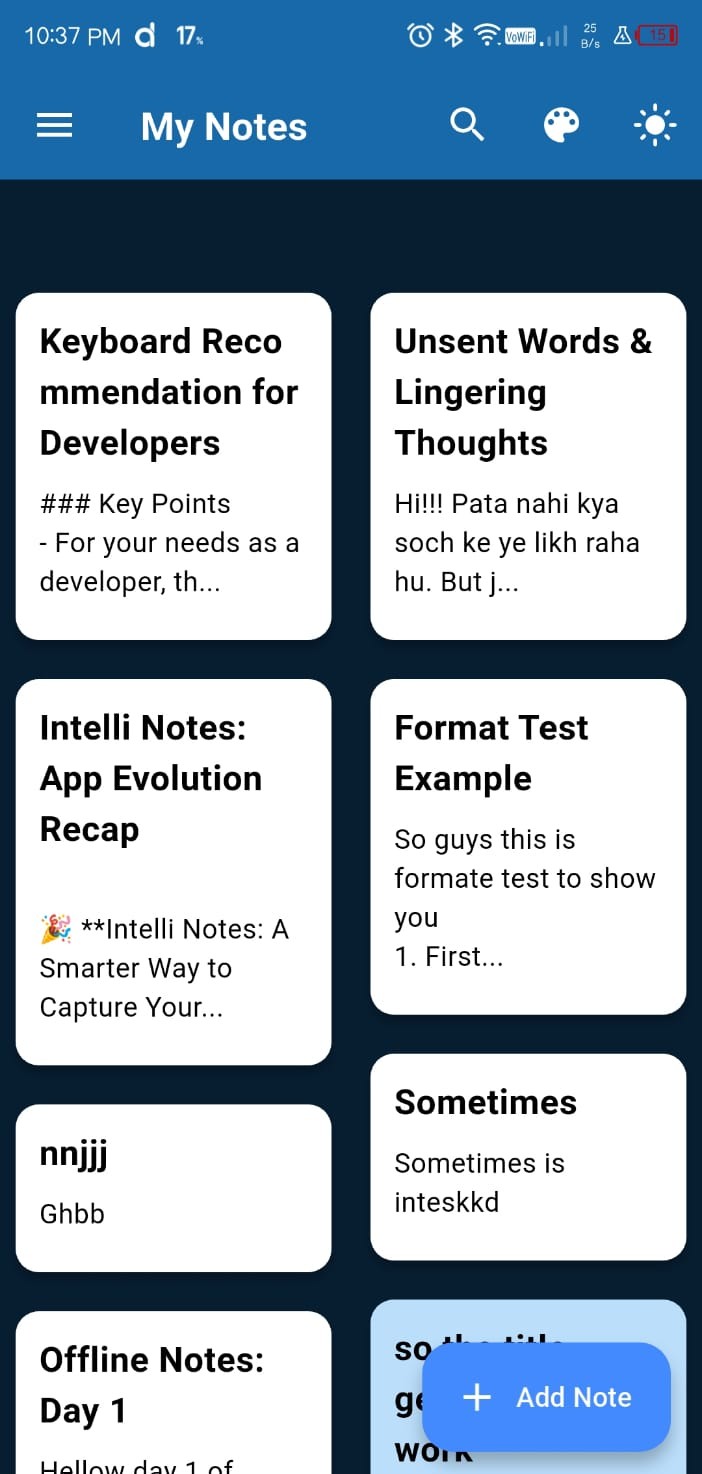This screenshot has height=1474, width=702.
Task: View the Intelli Notes: App Evolution Recap note
Action: tap(173, 871)
